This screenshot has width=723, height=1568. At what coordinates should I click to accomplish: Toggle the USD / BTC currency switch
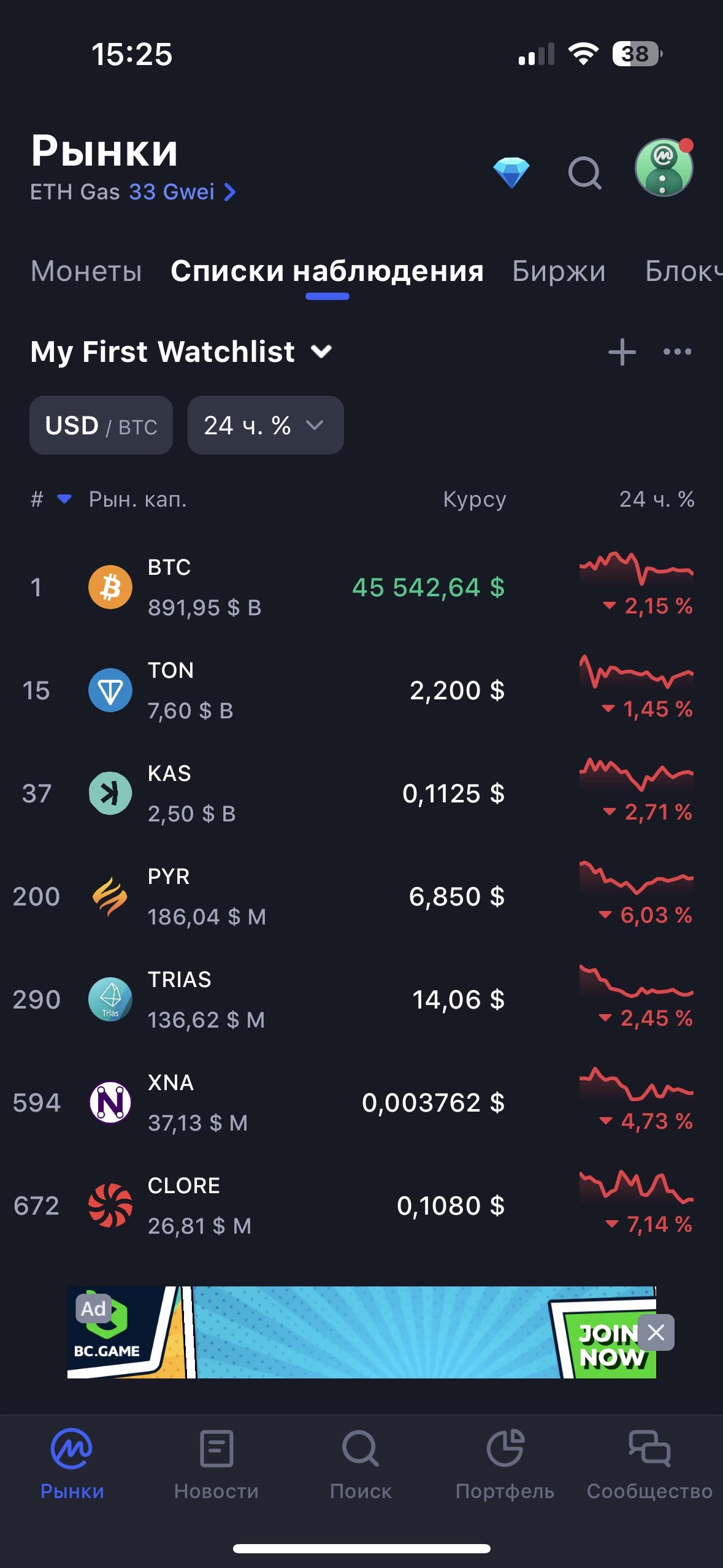[101, 425]
